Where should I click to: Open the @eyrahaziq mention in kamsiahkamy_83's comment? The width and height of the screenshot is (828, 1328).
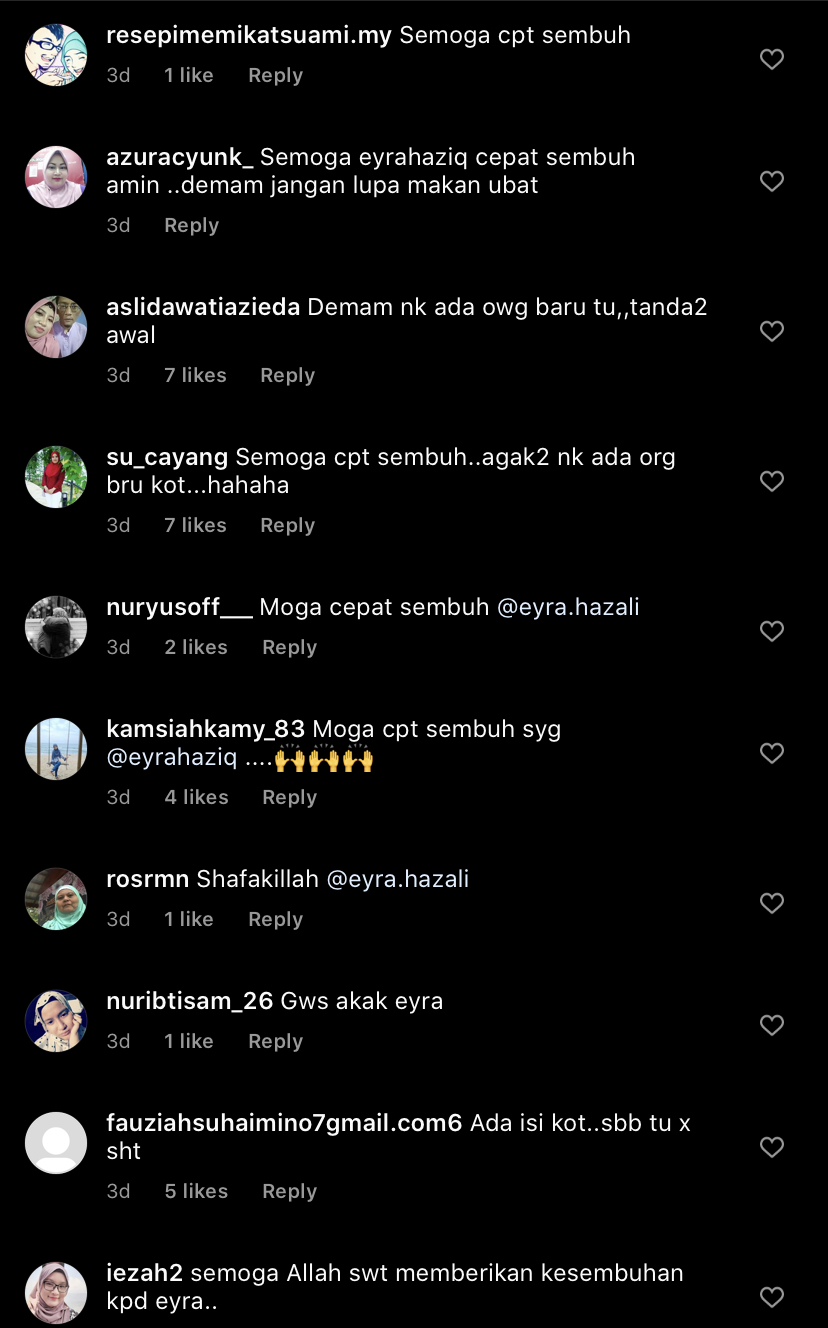point(172,759)
